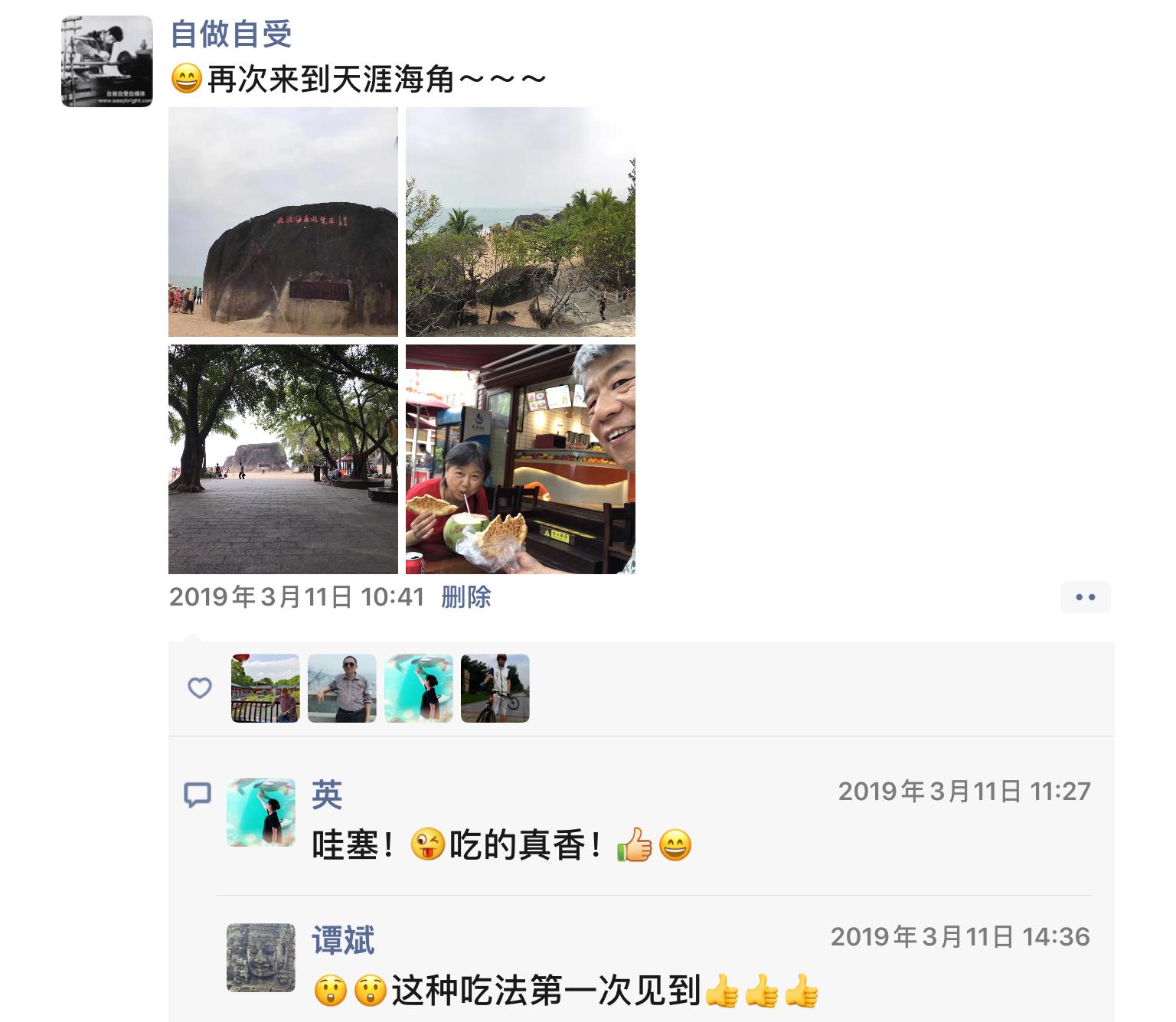Reply to 谭斌's comment 这种吃法第一次见到
This screenshot has height=1022, width=1176.
coord(567,991)
